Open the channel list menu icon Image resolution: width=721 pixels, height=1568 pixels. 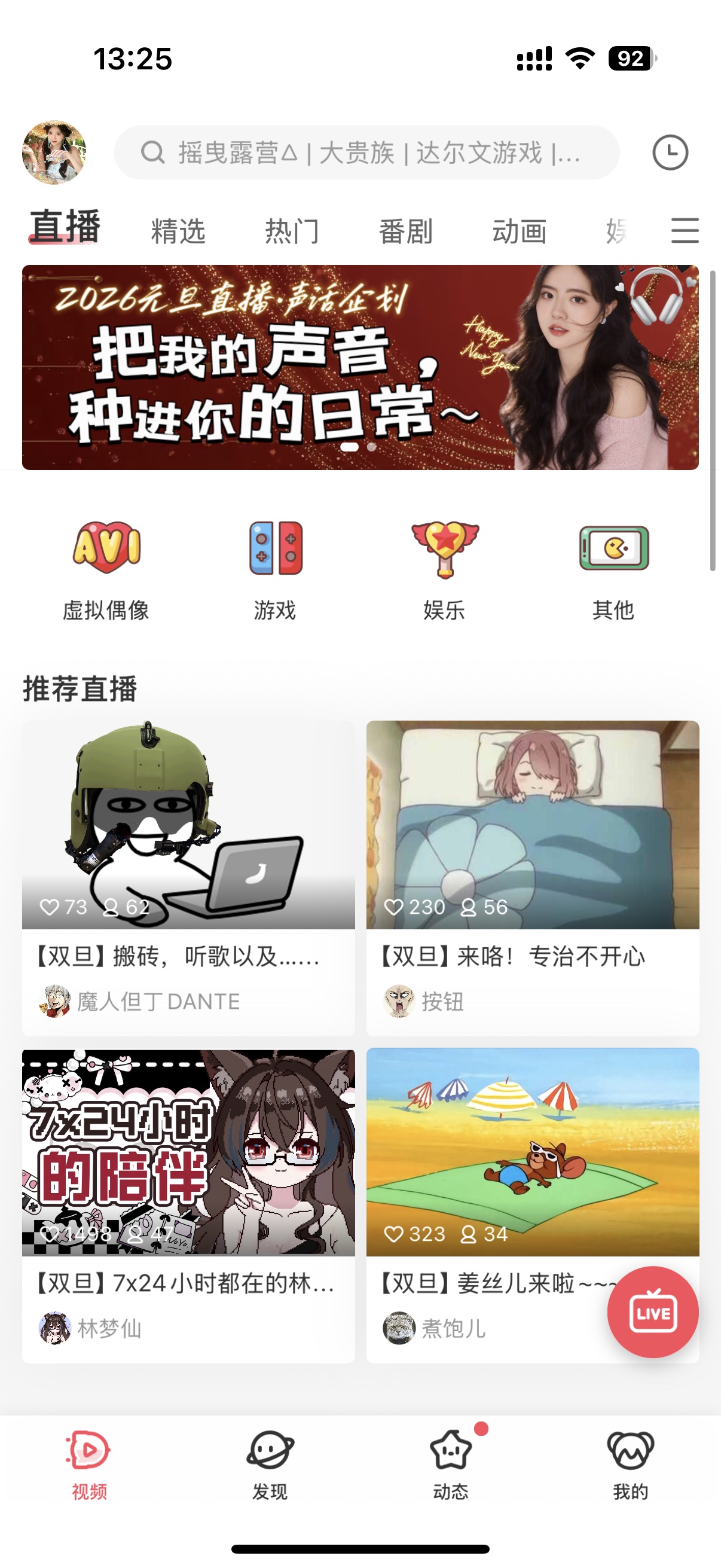coord(685,231)
